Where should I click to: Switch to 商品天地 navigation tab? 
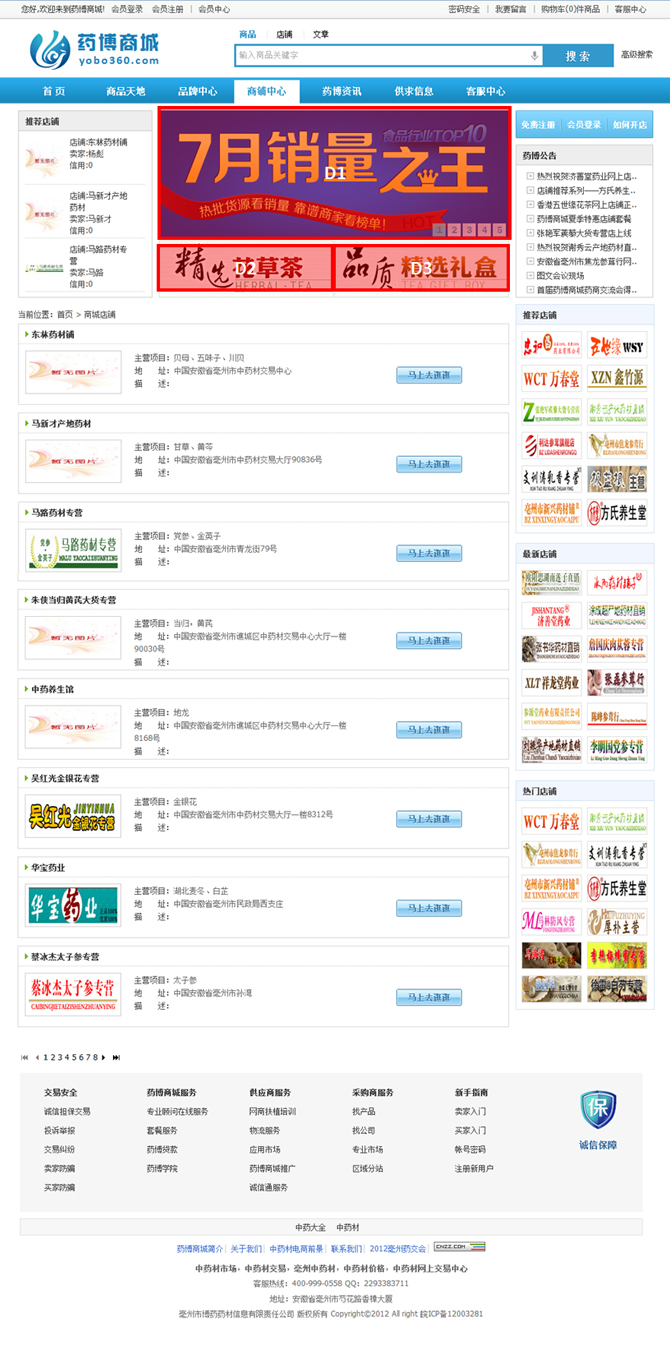pyautogui.click(x=125, y=91)
